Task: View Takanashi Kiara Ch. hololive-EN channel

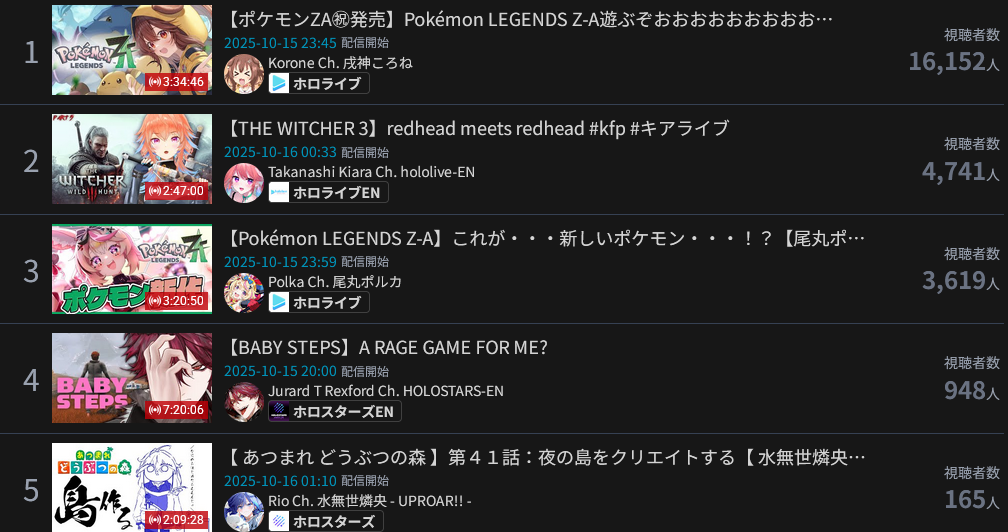Action: (371, 172)
